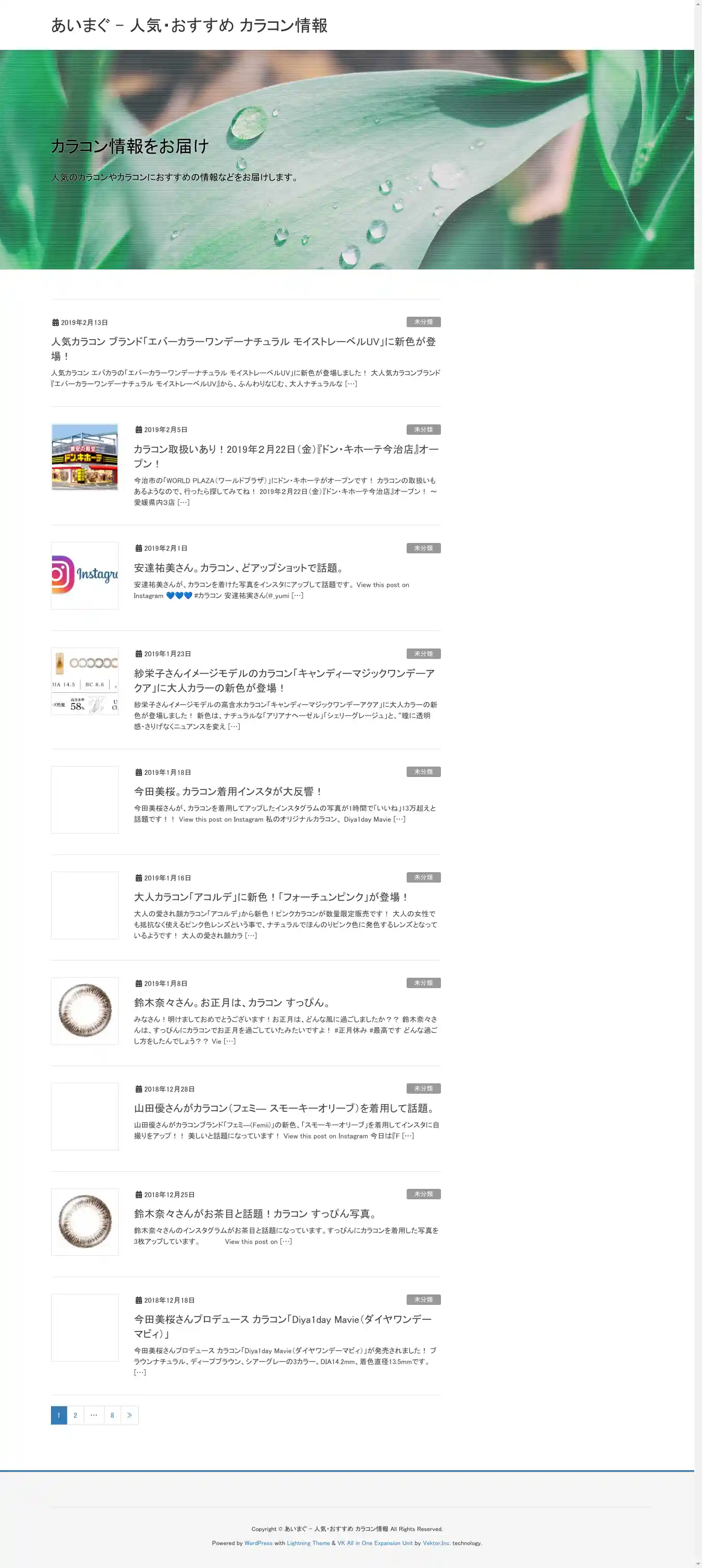
Task: Select the 未分類 category tag on the 2019年2月13日 post
Action: click(x=423, y=322)
